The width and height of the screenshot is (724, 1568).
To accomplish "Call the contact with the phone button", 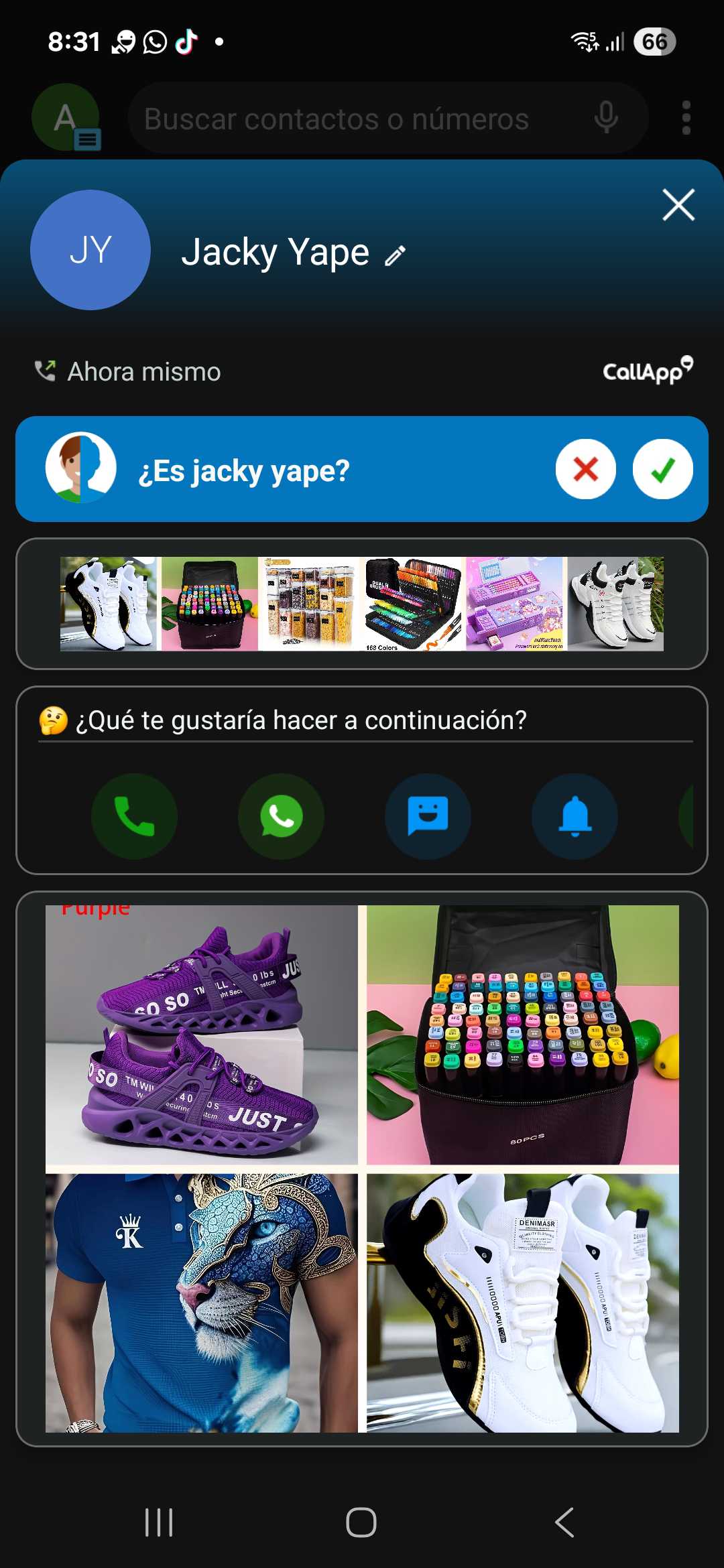I will [x=135, y=816].
